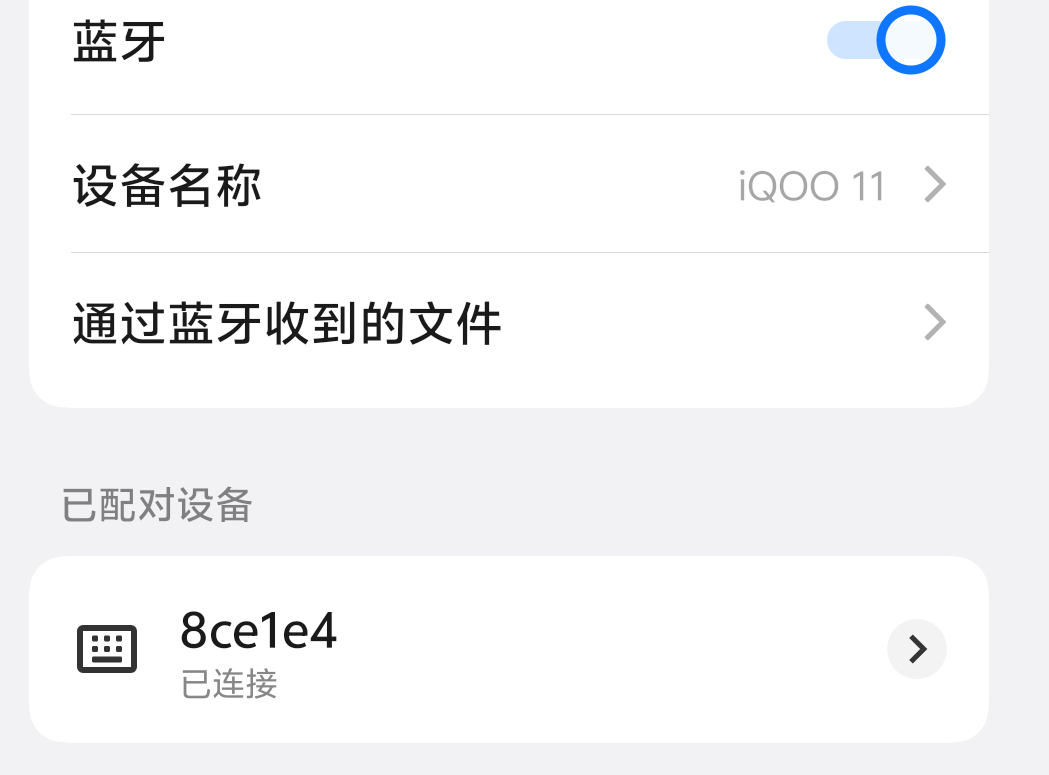1049x775 pixels.
Task: Select paired device 8ce1e4
Action: [x=400, y=649]
